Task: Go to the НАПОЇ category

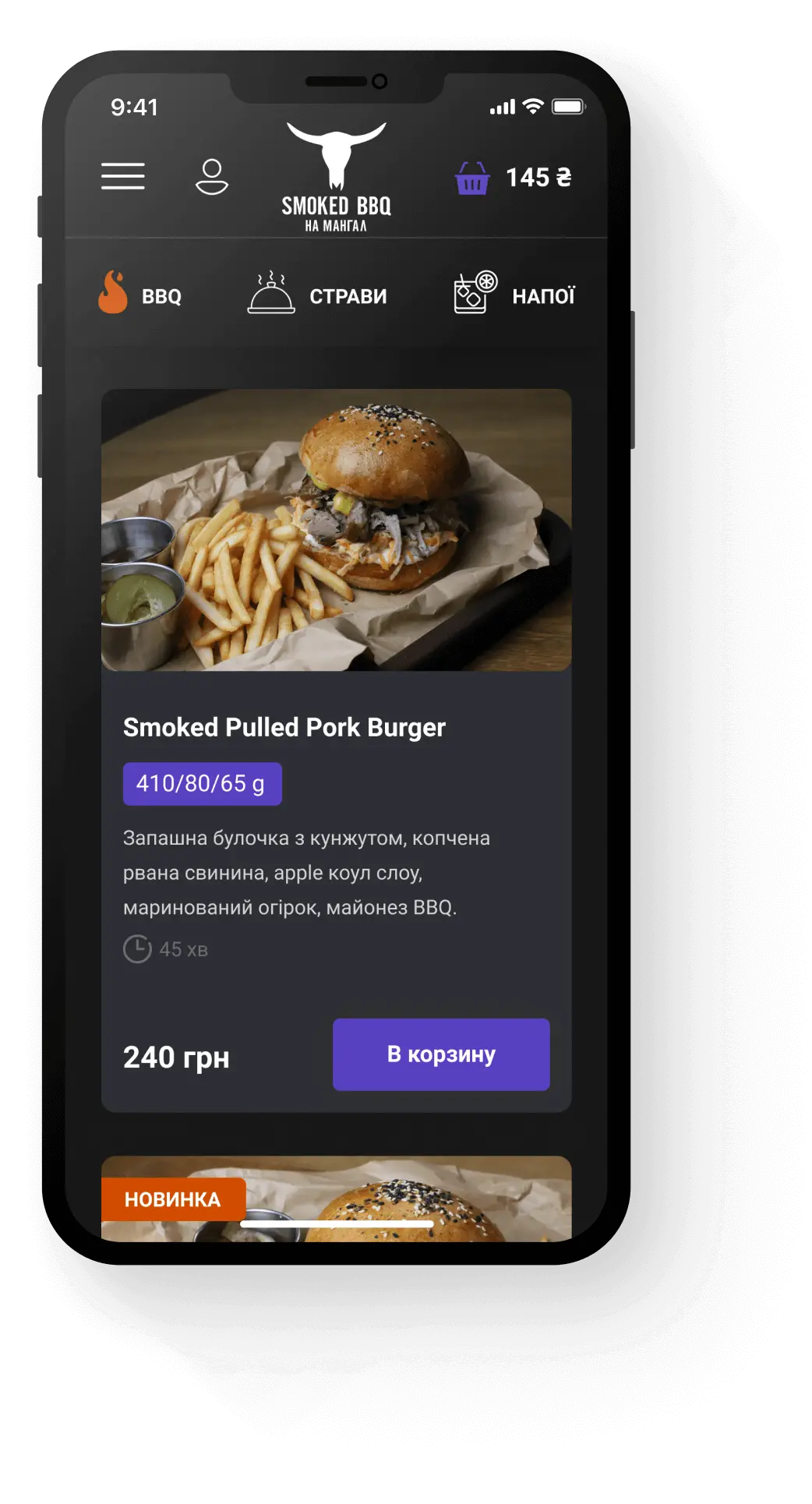Action: point(514,295)
